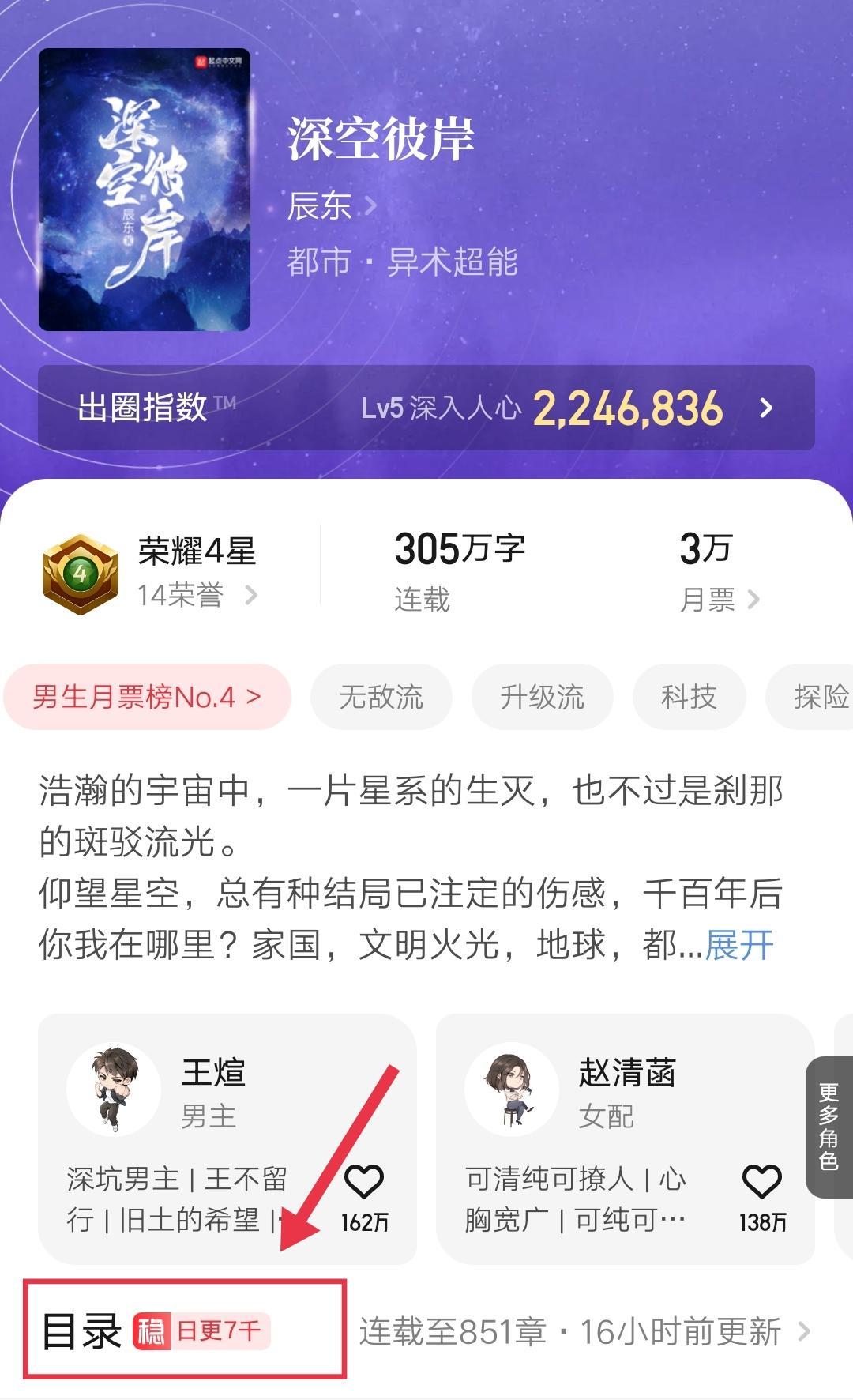The height and width of the screenshot is (1400, 853).
Task: Select the 升级流 tag chip
Action: 542,697
